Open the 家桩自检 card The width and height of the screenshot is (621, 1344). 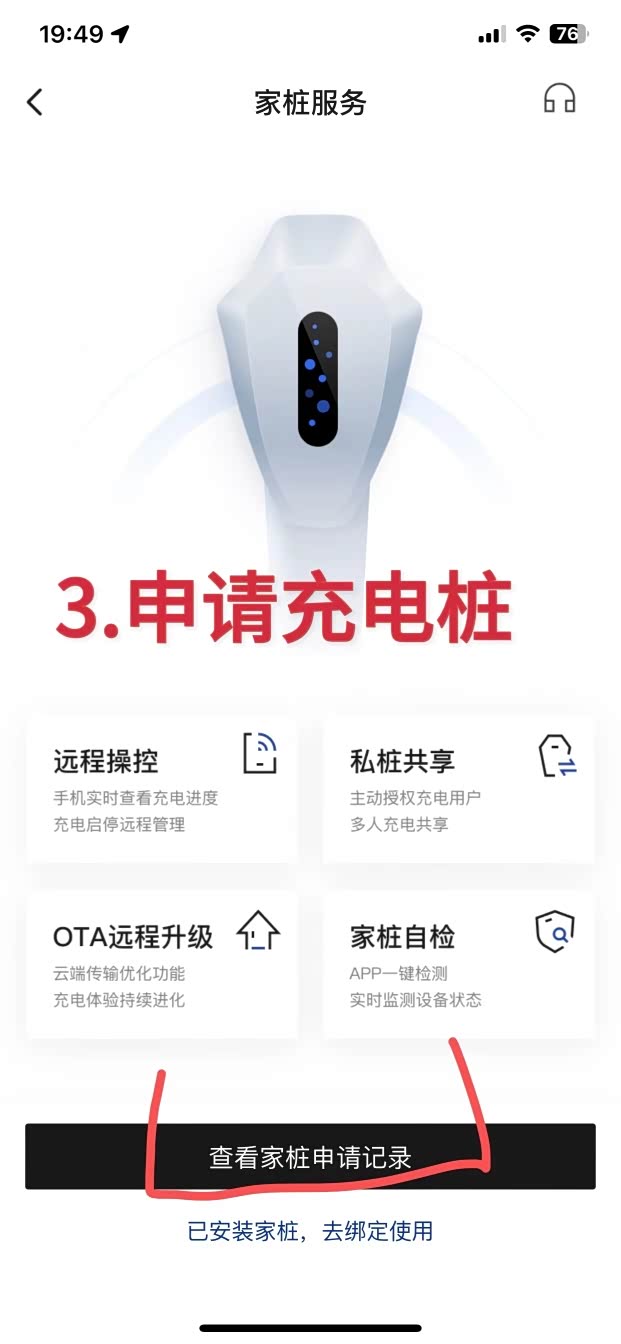[459, 965]
